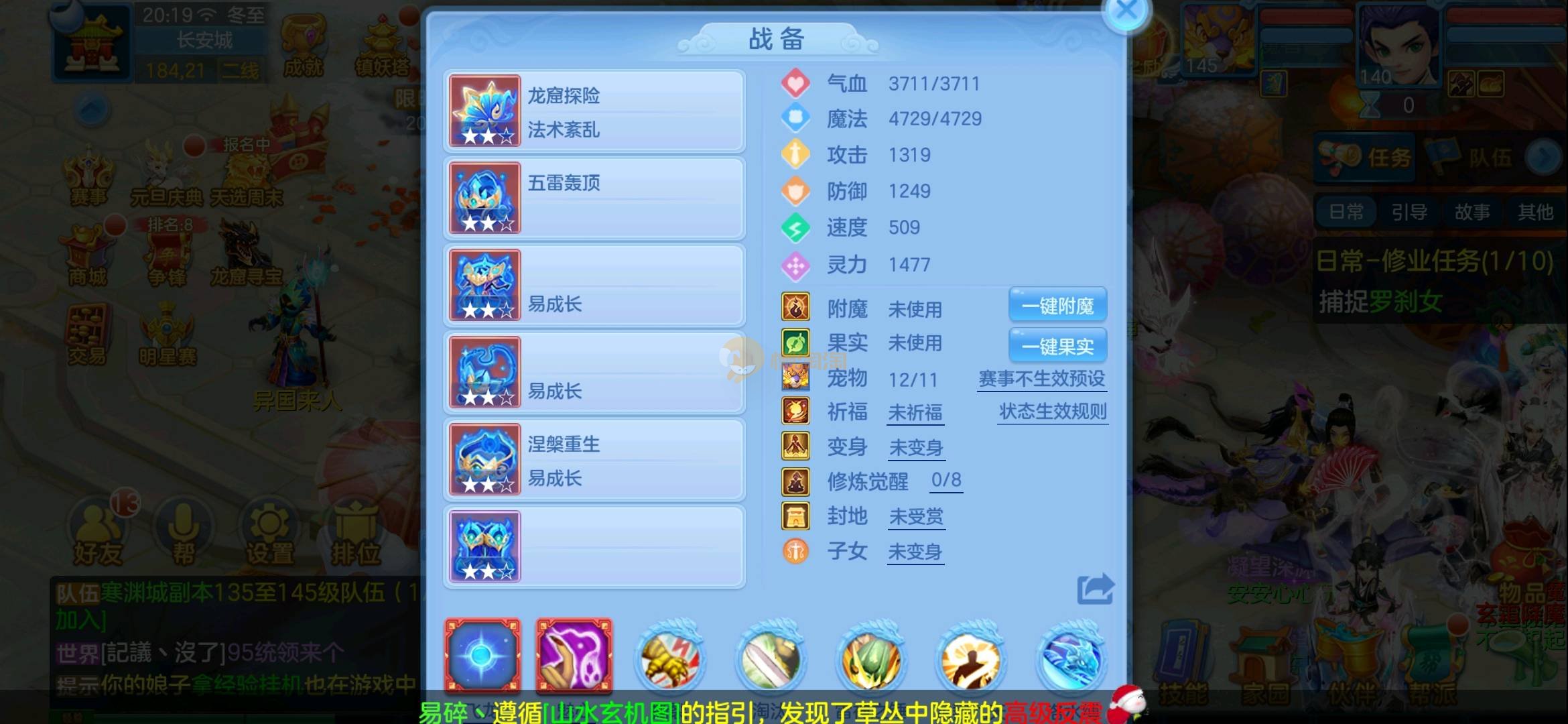Open the 未祈福 blessing link
This screenshot has width=1568, height=724.
click(915, 413)
